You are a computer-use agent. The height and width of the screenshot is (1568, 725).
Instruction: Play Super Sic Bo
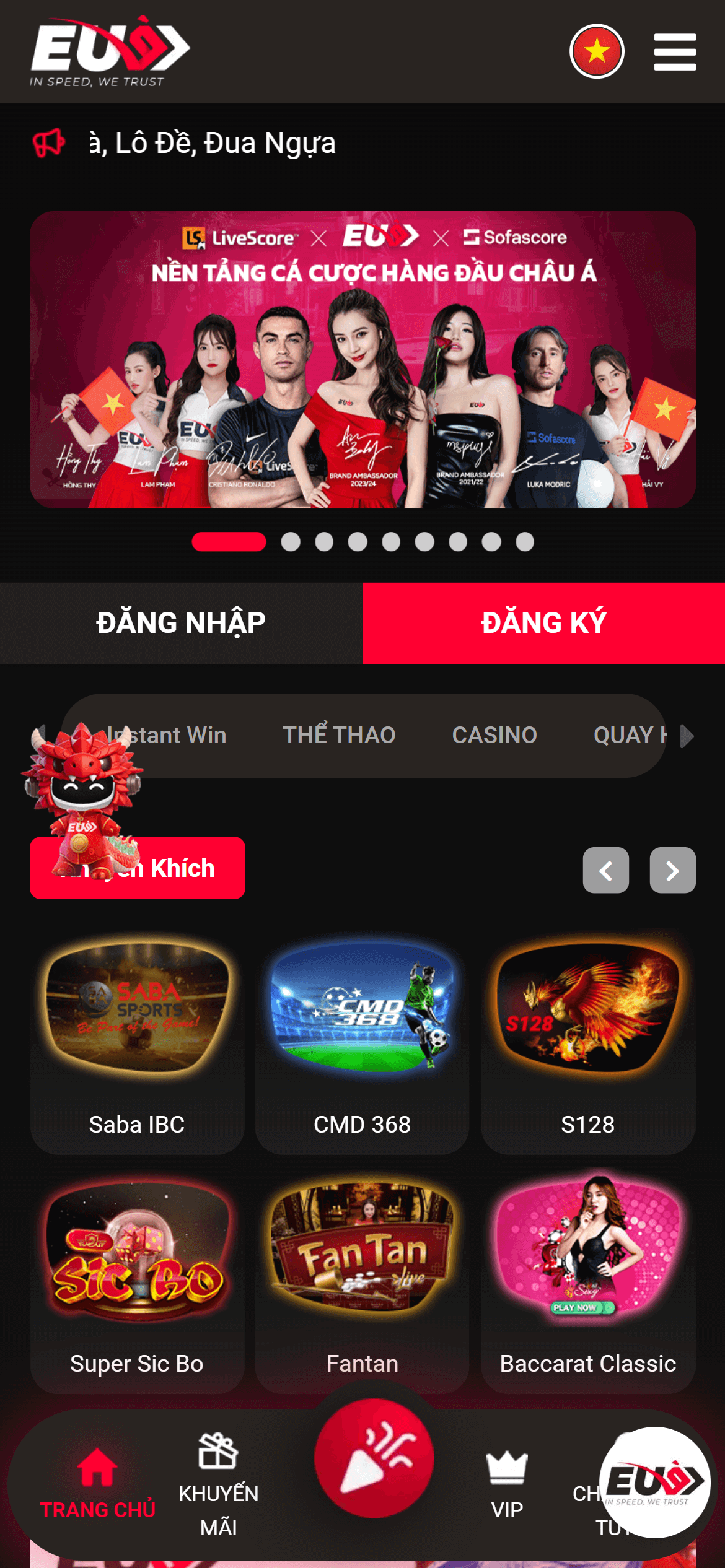coord(137,1279)
